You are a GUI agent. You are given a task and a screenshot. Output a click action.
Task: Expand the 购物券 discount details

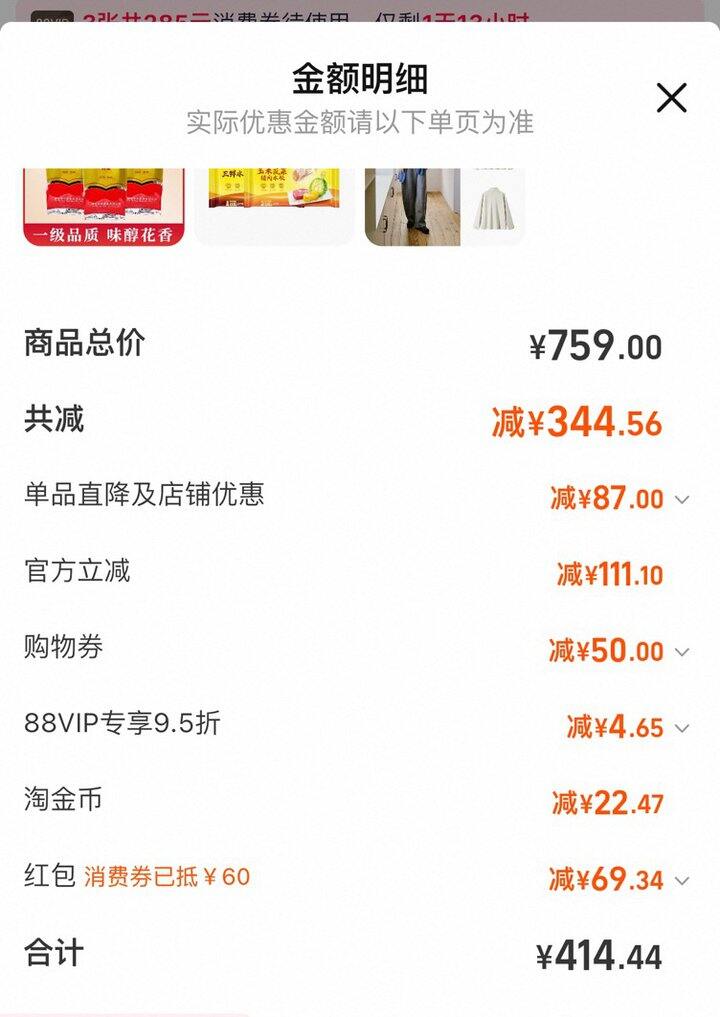point(682,652)
